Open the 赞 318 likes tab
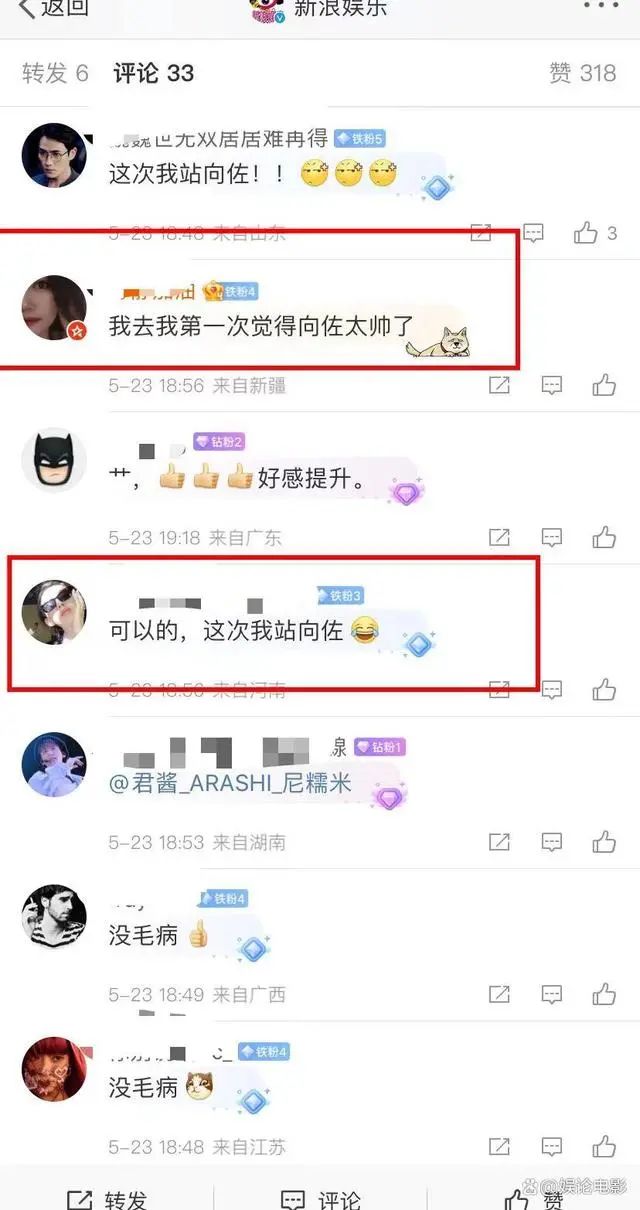 (582, 73)
